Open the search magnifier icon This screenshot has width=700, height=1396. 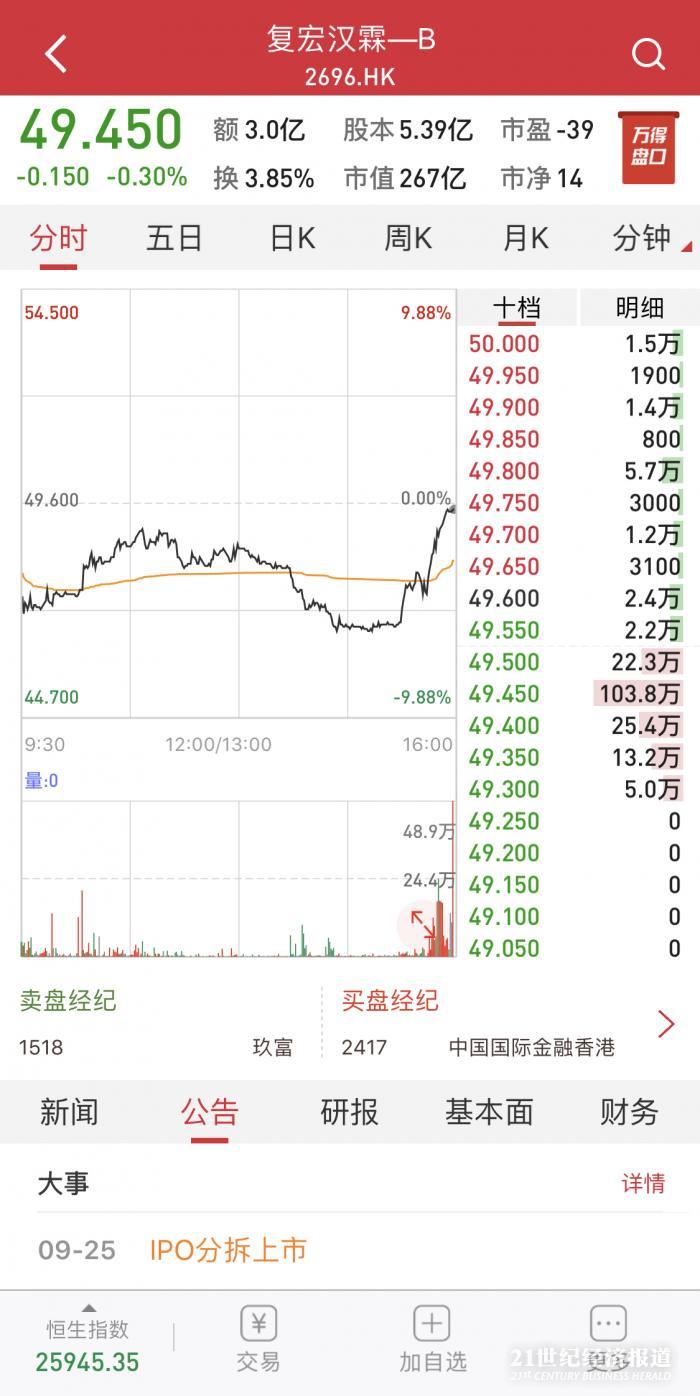pyautogui.click(x=648, y=53)
